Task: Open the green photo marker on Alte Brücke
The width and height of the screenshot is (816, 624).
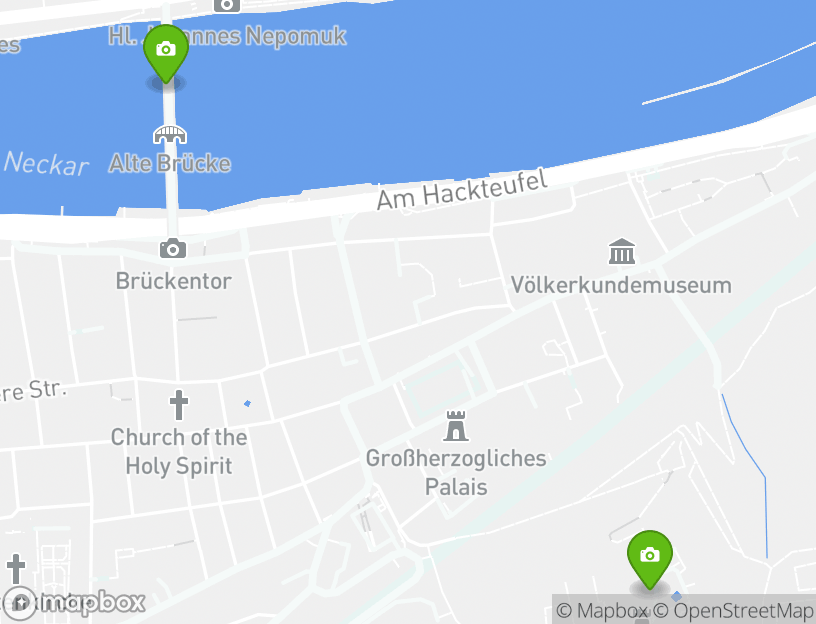Action: click(166, 51)
